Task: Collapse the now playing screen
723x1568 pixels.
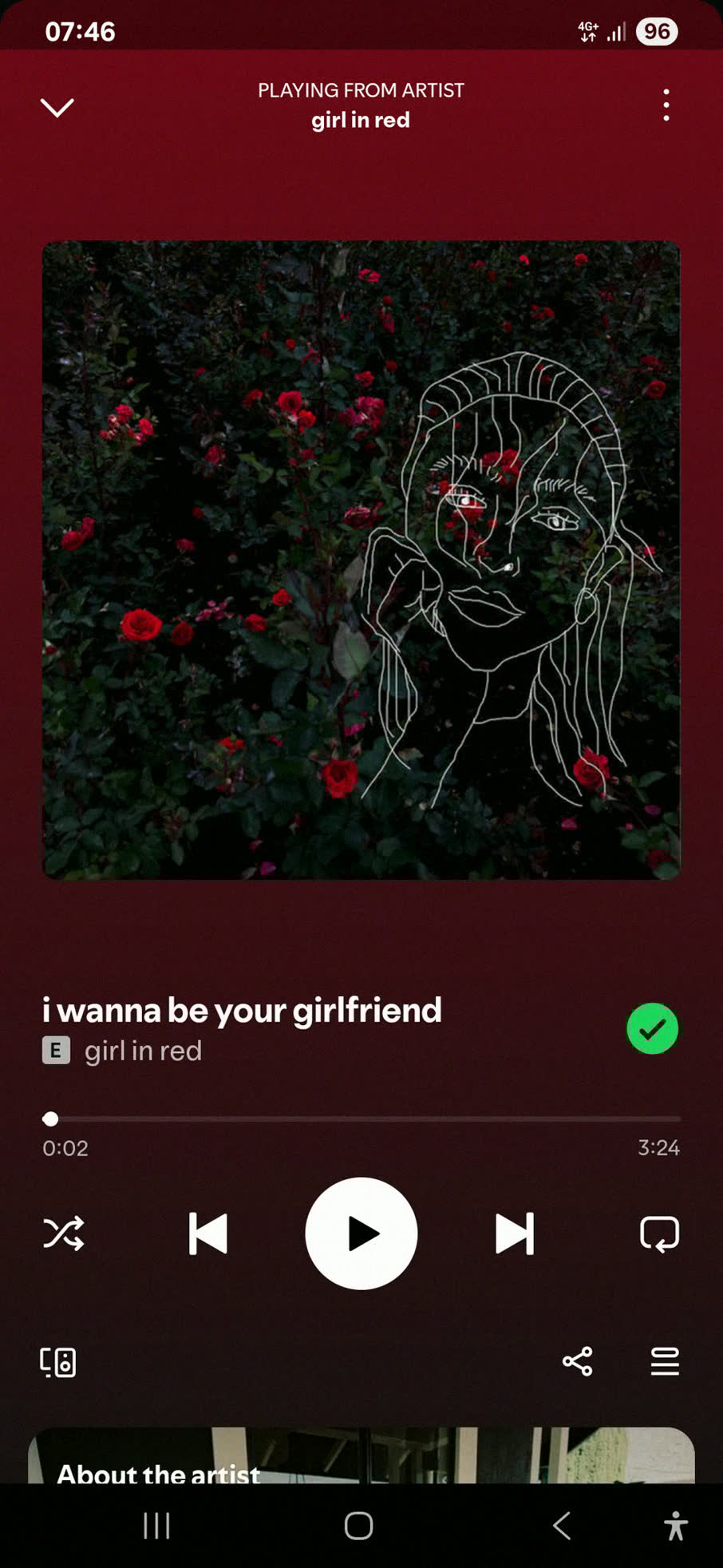Action: [57, 107]
